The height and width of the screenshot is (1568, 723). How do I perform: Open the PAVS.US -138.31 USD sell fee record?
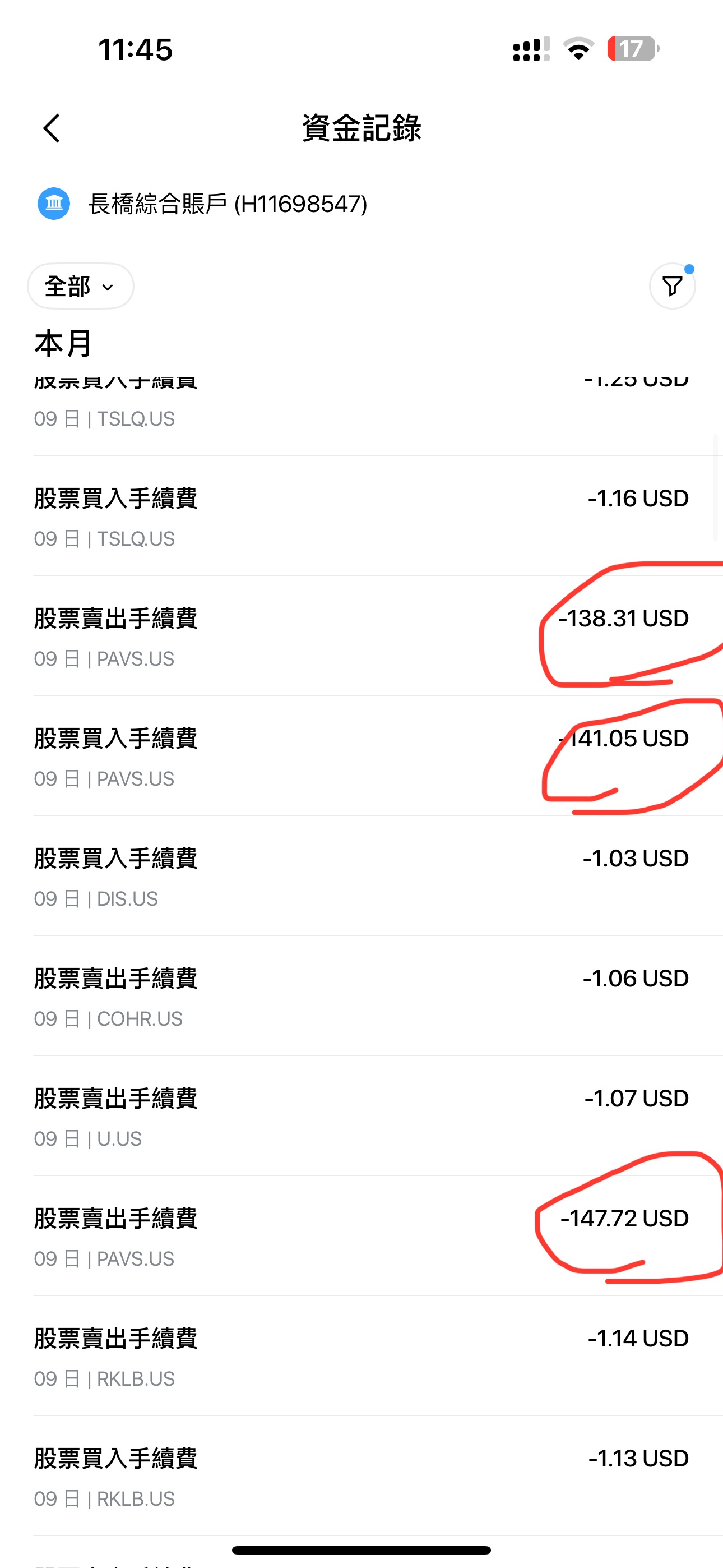click(x=360, y=637)
